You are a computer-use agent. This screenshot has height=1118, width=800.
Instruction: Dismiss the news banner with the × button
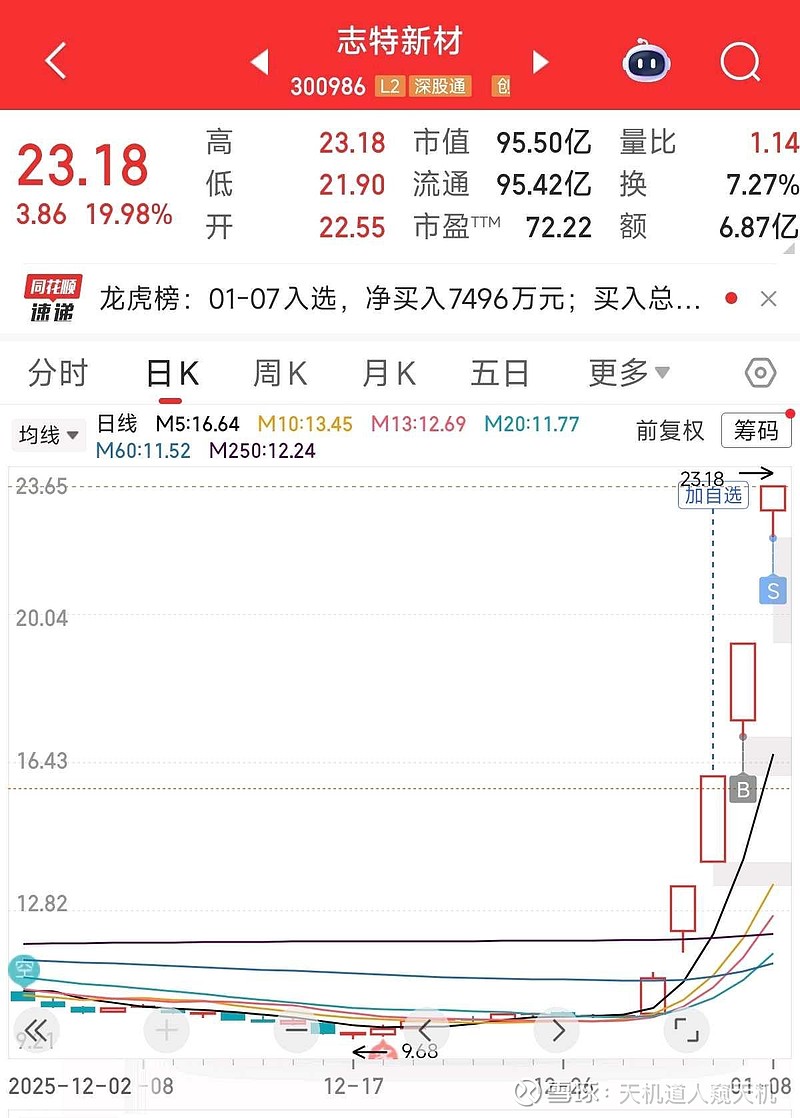(768, 298)
